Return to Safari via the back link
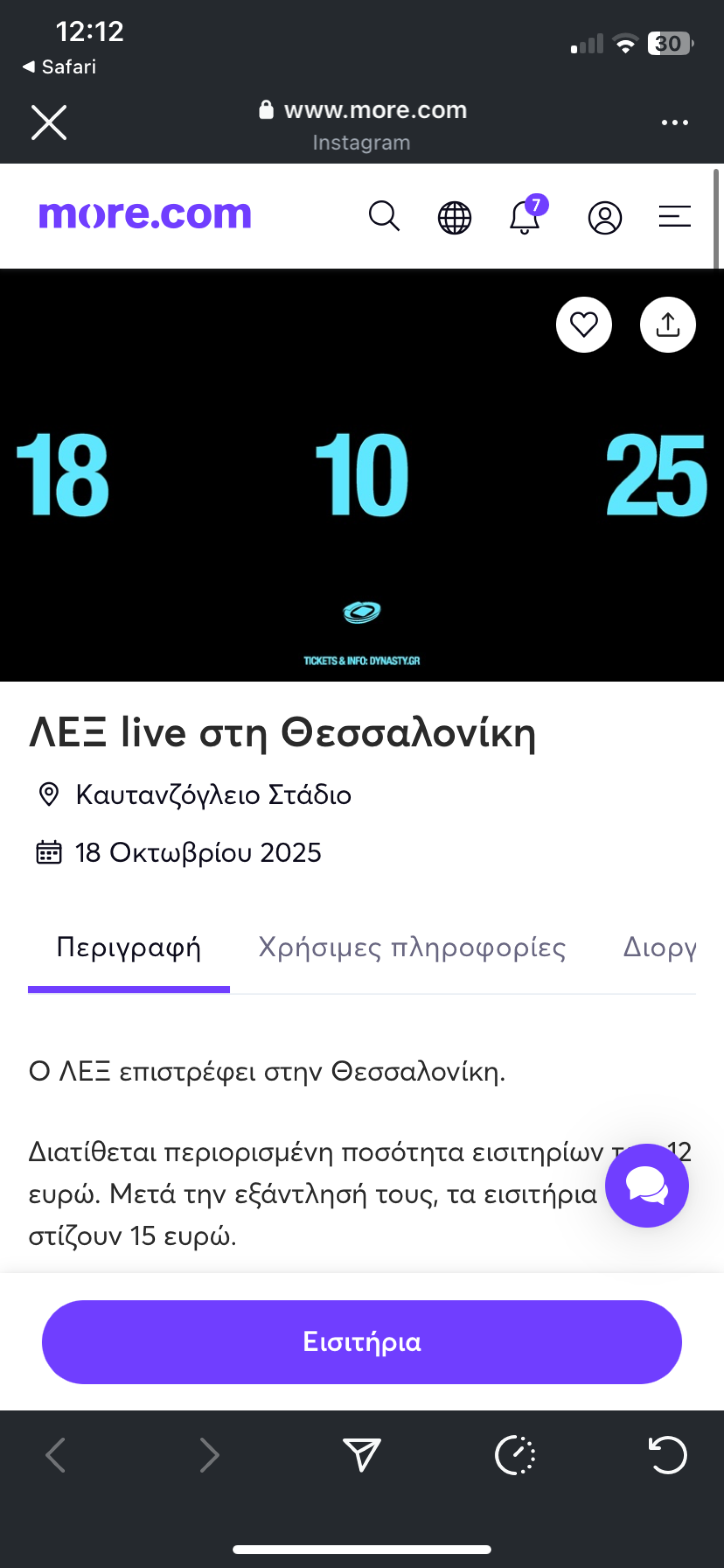 (x=59, y=67)
